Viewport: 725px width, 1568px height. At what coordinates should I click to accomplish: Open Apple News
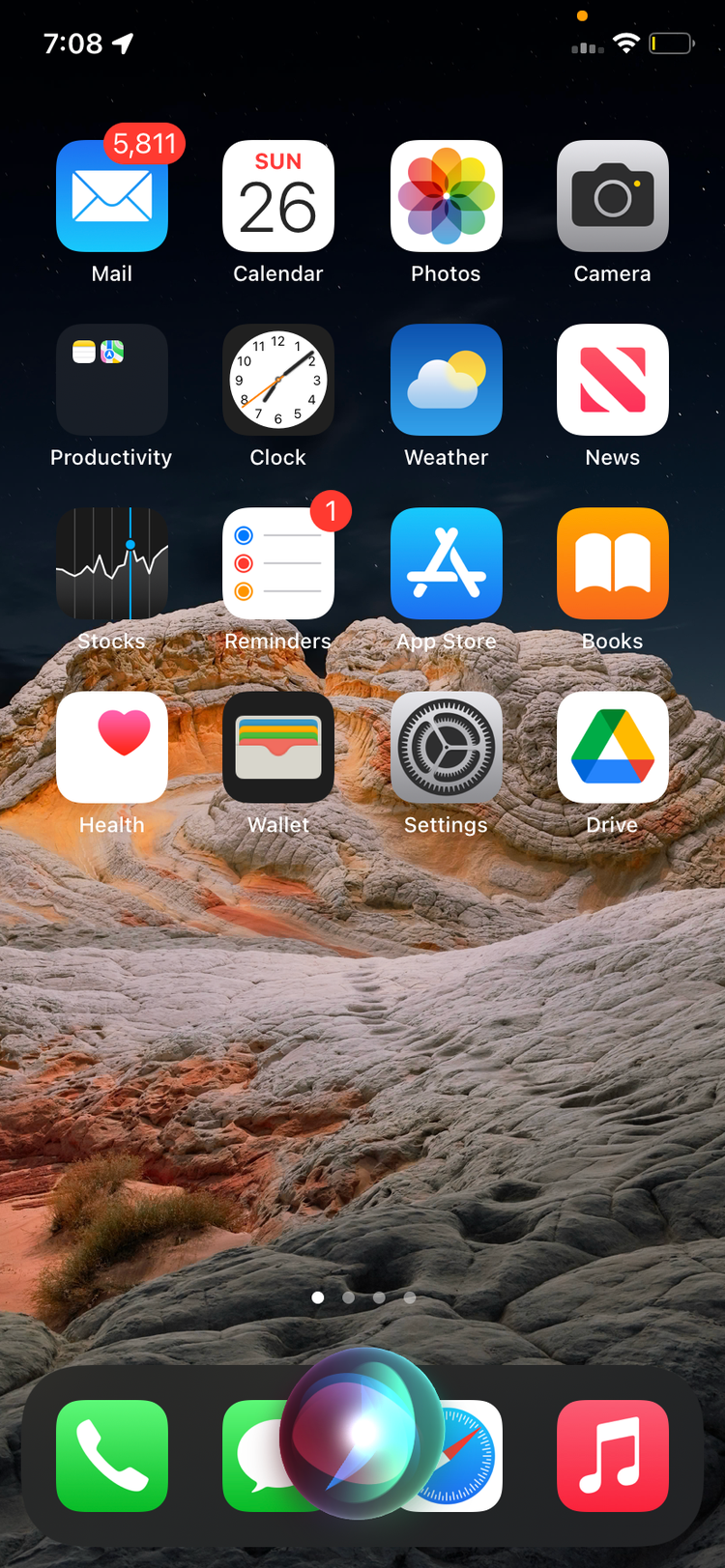(612, 379)
